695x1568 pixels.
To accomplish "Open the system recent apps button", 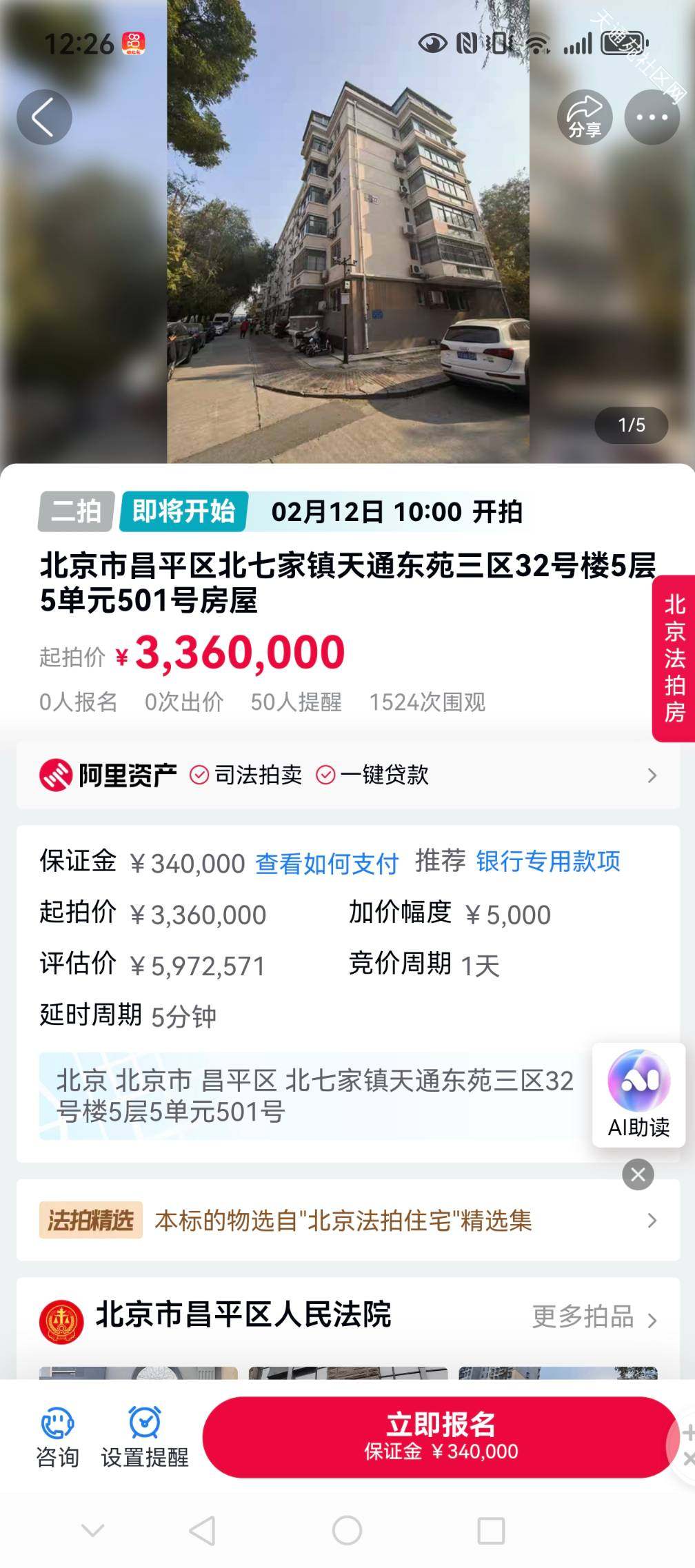I will click(491, 1531).
